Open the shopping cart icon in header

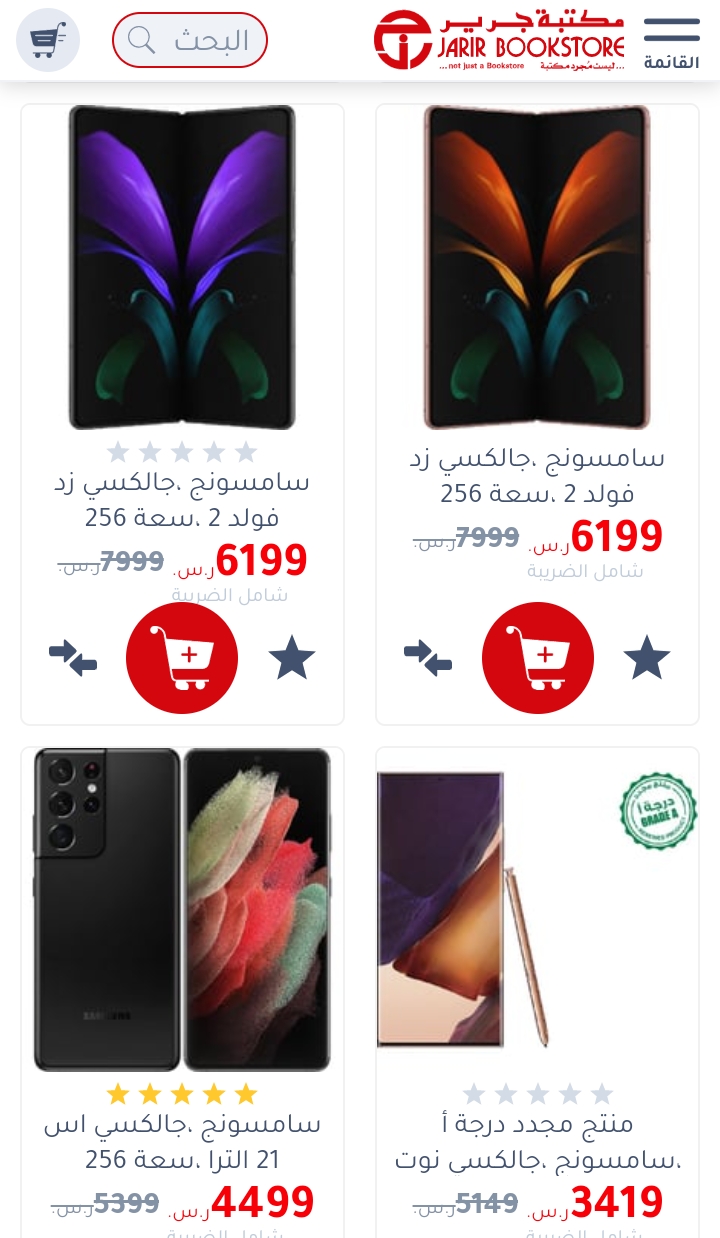point(48,40)
